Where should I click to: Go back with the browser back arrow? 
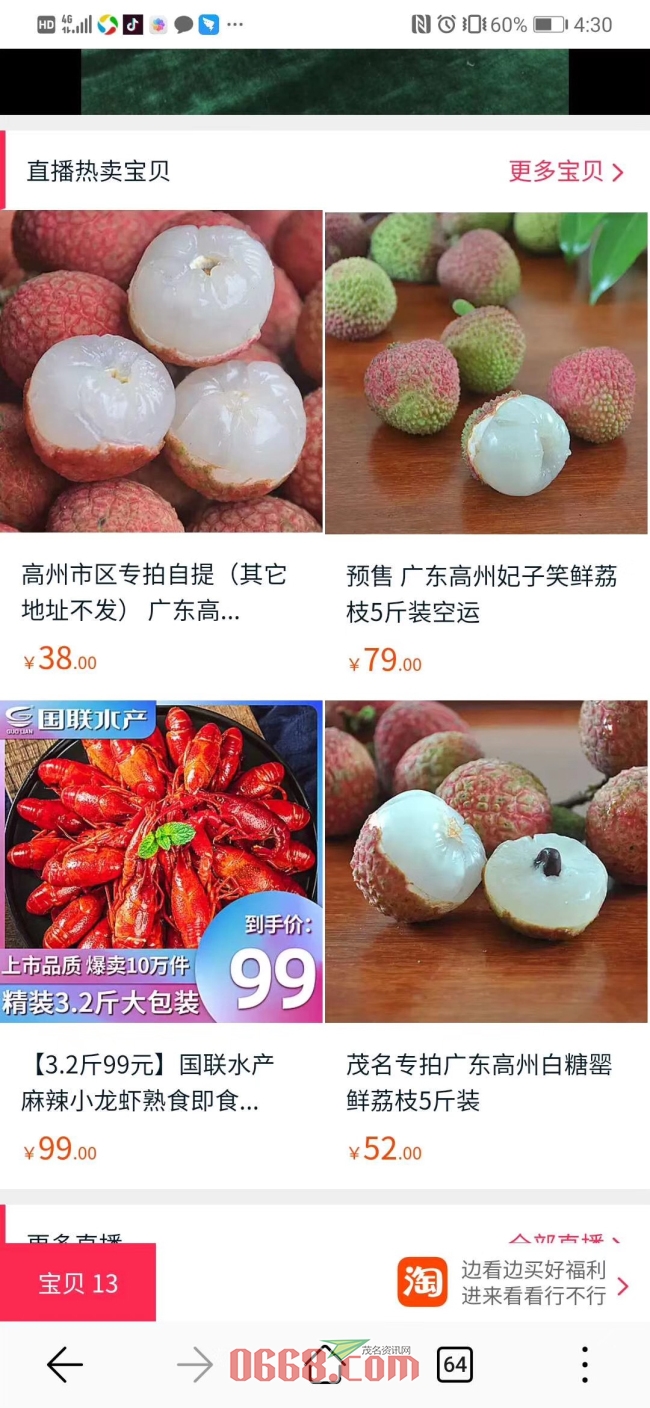(65, 1364)
